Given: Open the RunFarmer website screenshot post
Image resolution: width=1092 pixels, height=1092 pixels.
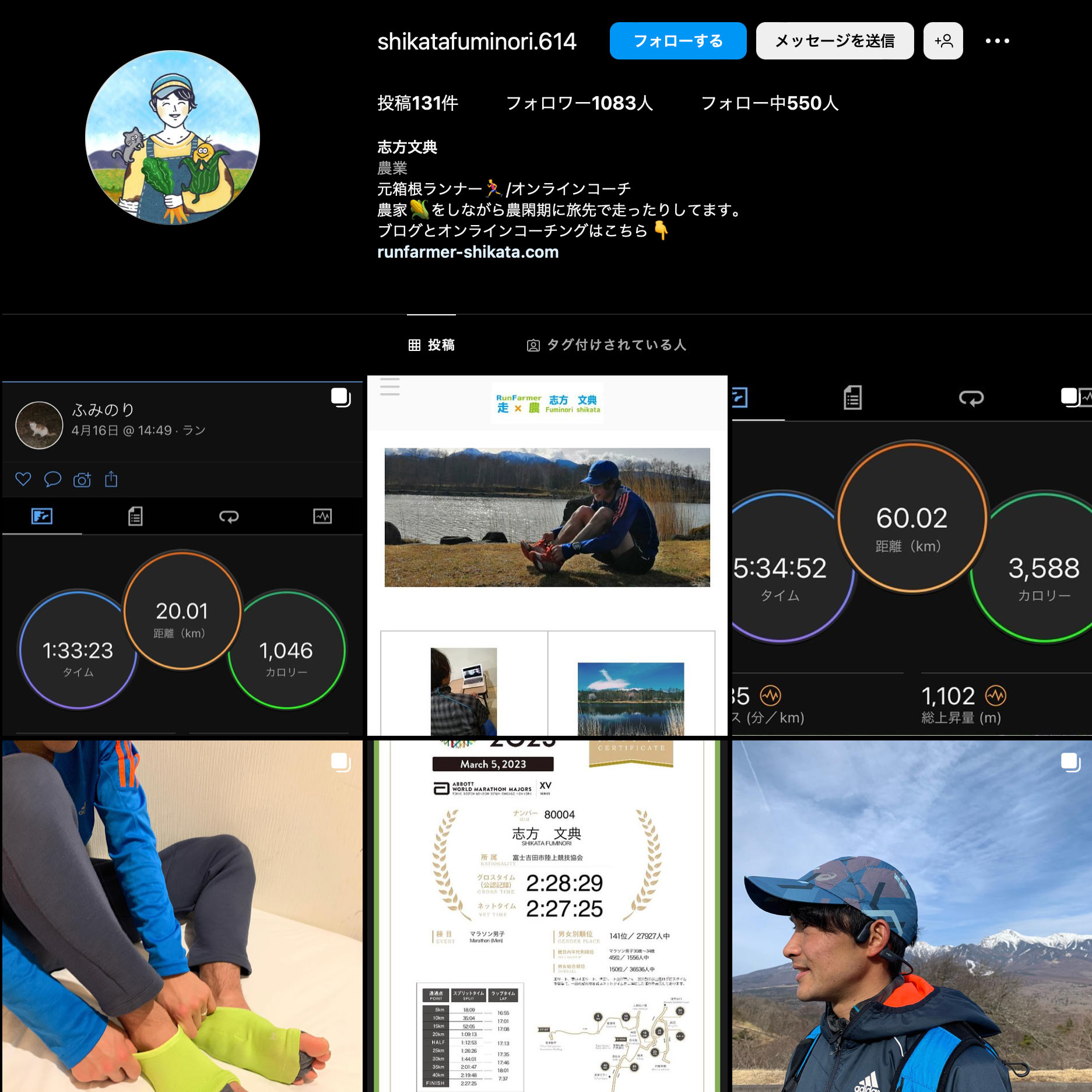Looking at the screenshot, I should (x=547, y=557).
